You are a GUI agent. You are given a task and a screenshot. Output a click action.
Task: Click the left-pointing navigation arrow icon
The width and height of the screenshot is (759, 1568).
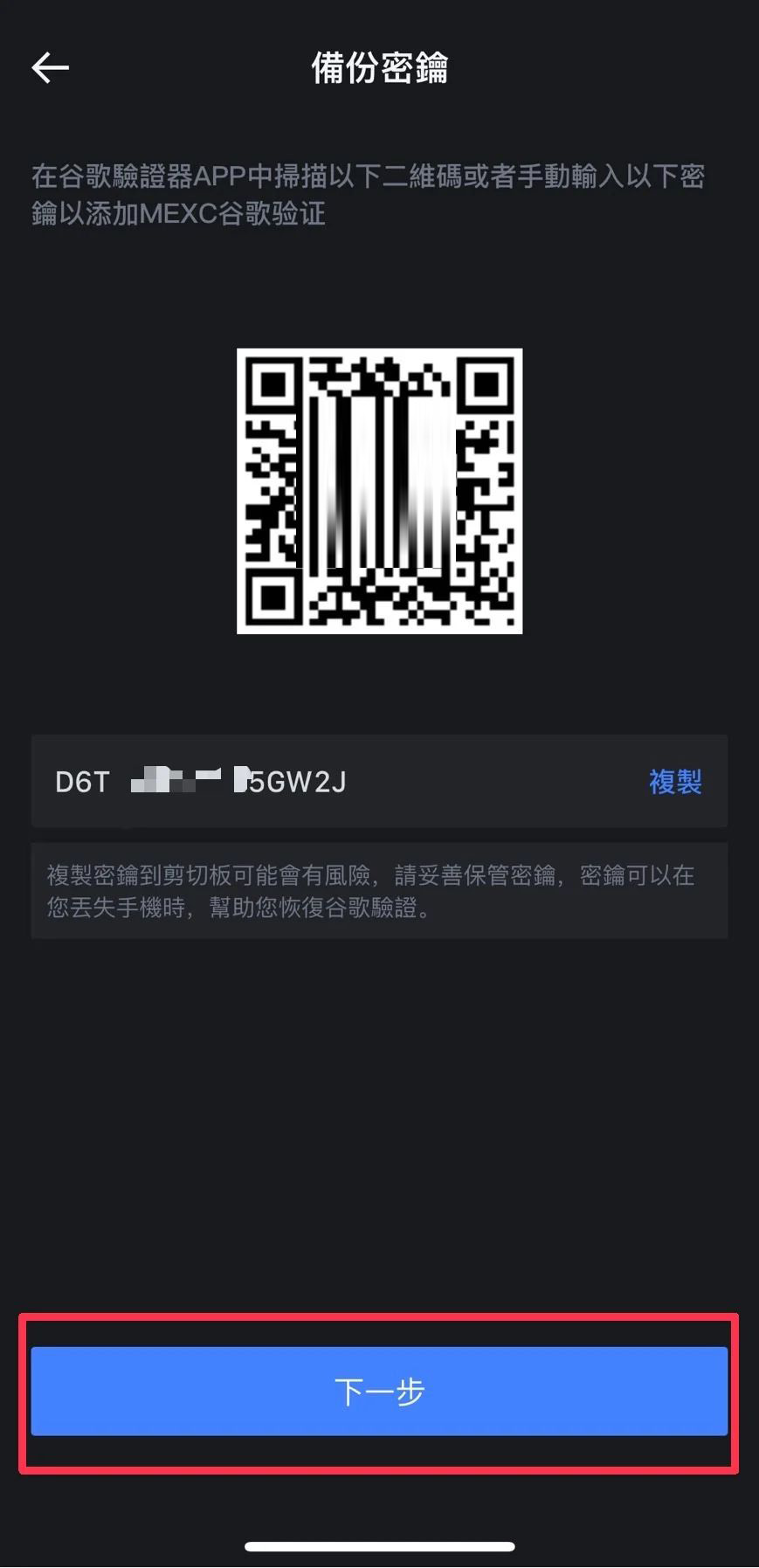[x=50, y=67]
